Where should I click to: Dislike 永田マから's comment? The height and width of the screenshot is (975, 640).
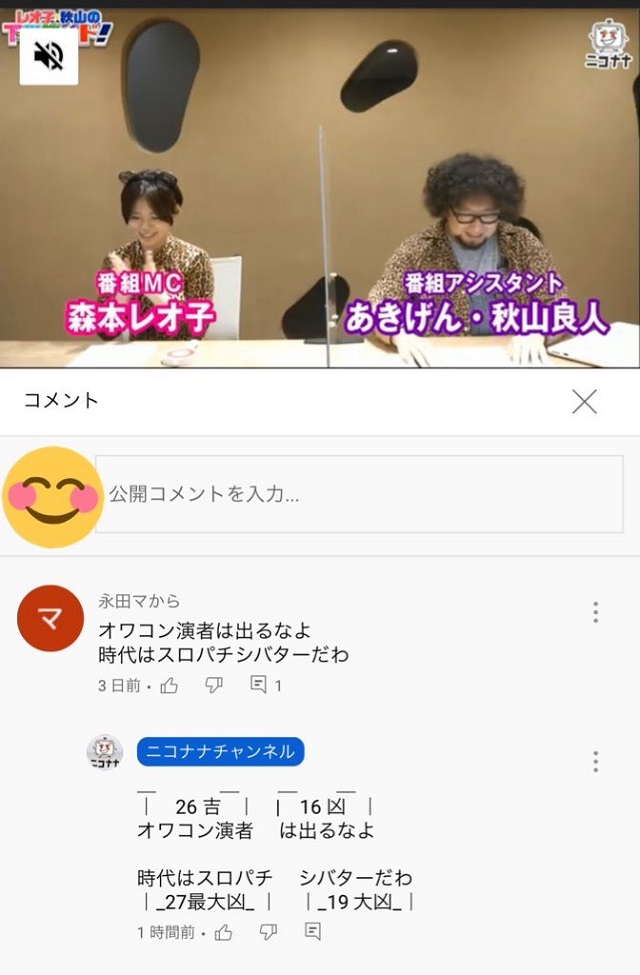coord(214,686)
